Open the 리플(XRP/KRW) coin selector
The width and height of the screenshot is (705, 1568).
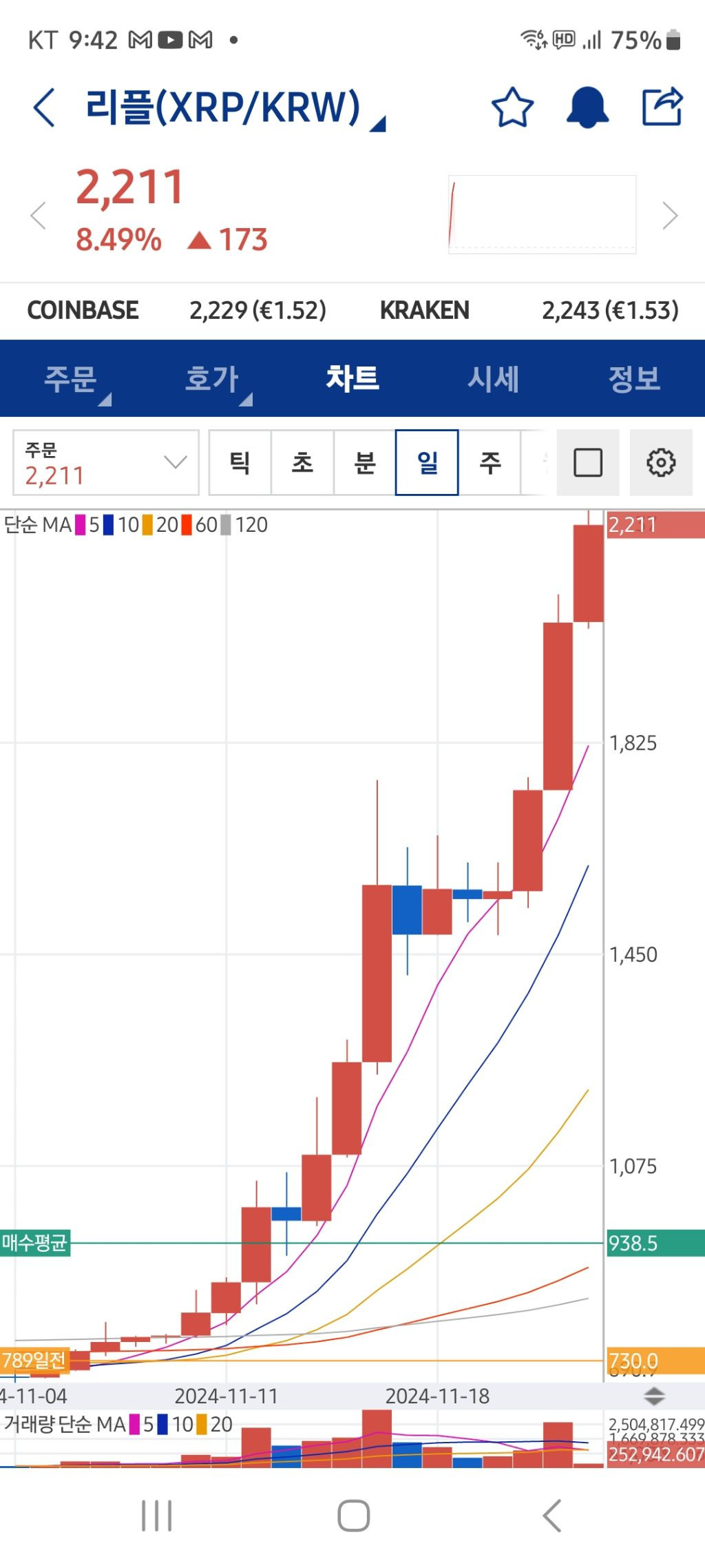pos(234,107)
